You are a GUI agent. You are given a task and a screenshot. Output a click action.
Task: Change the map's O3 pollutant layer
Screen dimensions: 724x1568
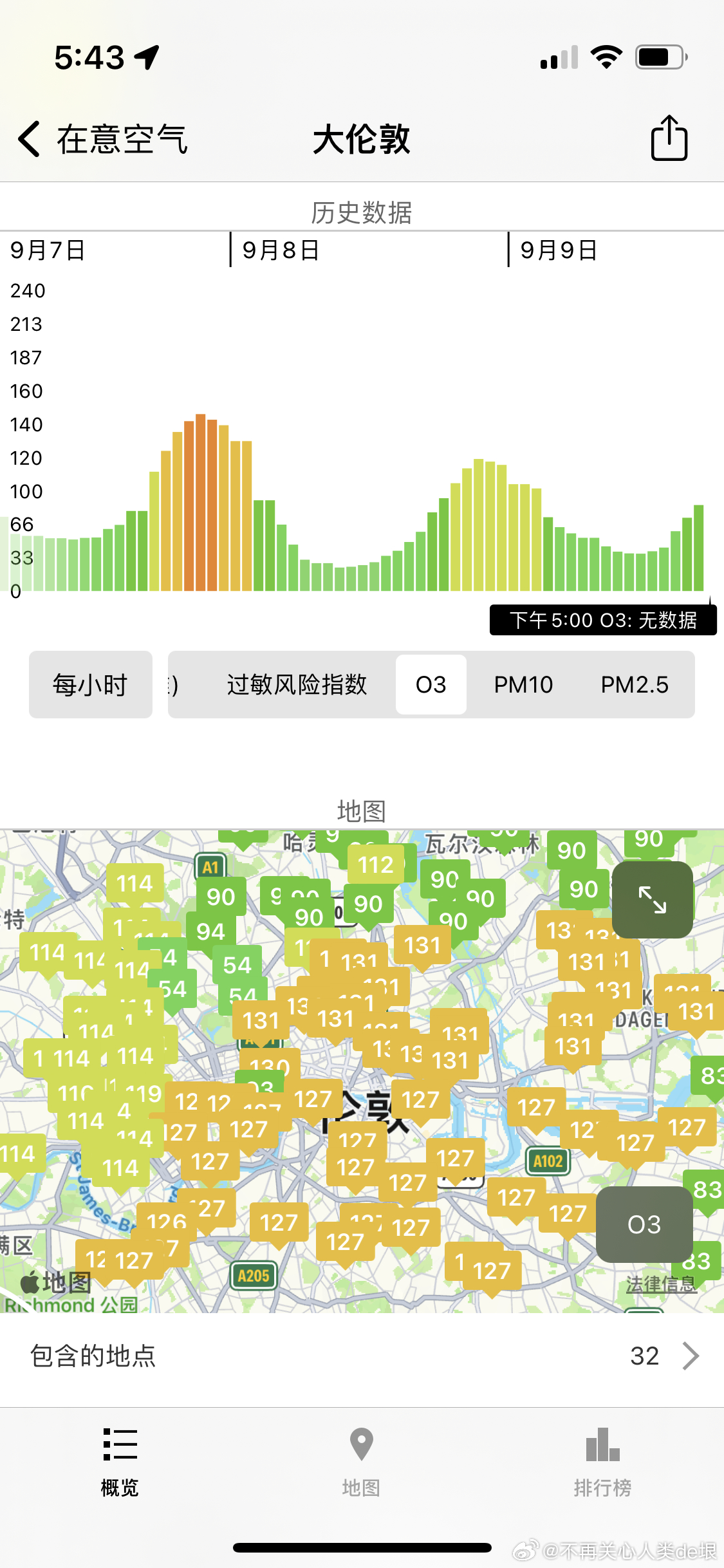[x=644, y=1224]
